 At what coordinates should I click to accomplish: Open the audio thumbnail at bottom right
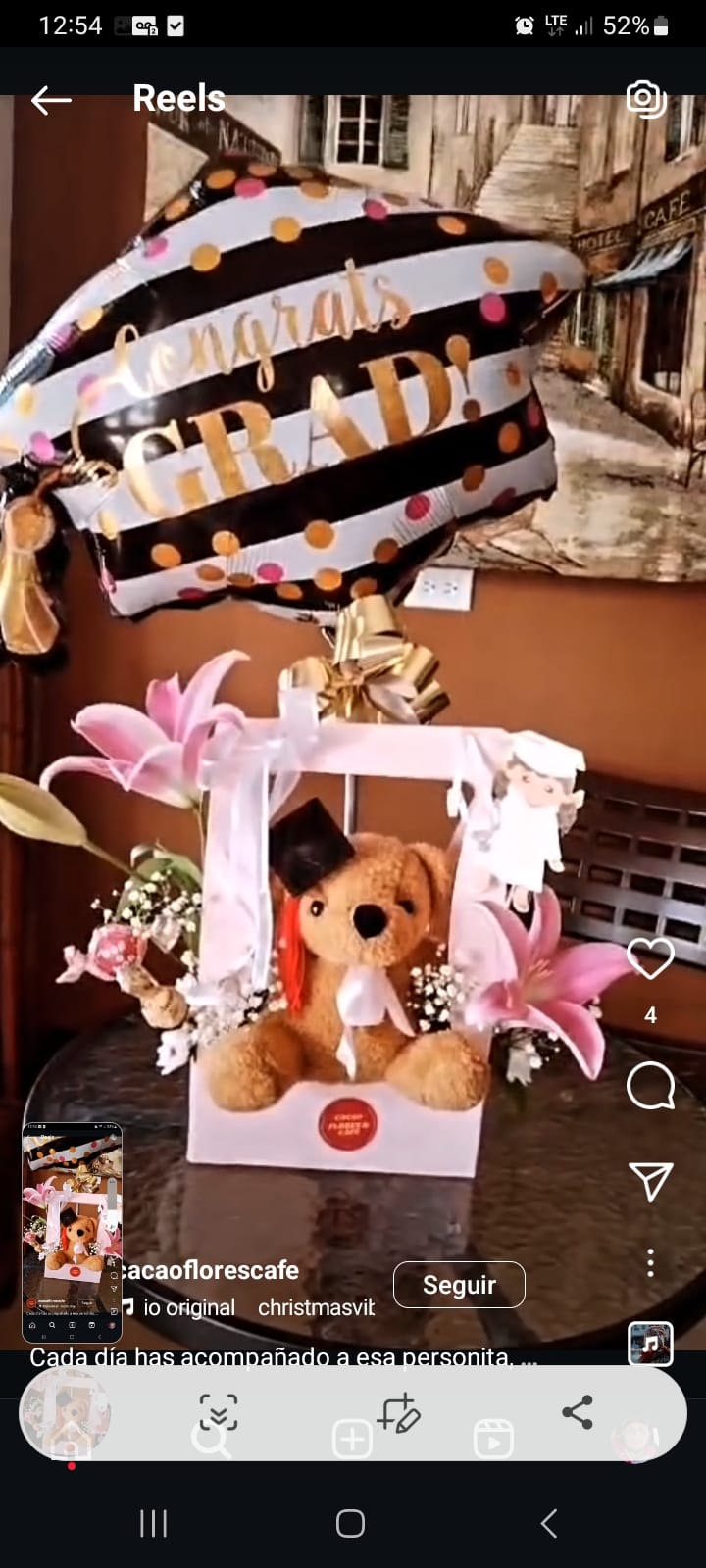pos(650,1344)
